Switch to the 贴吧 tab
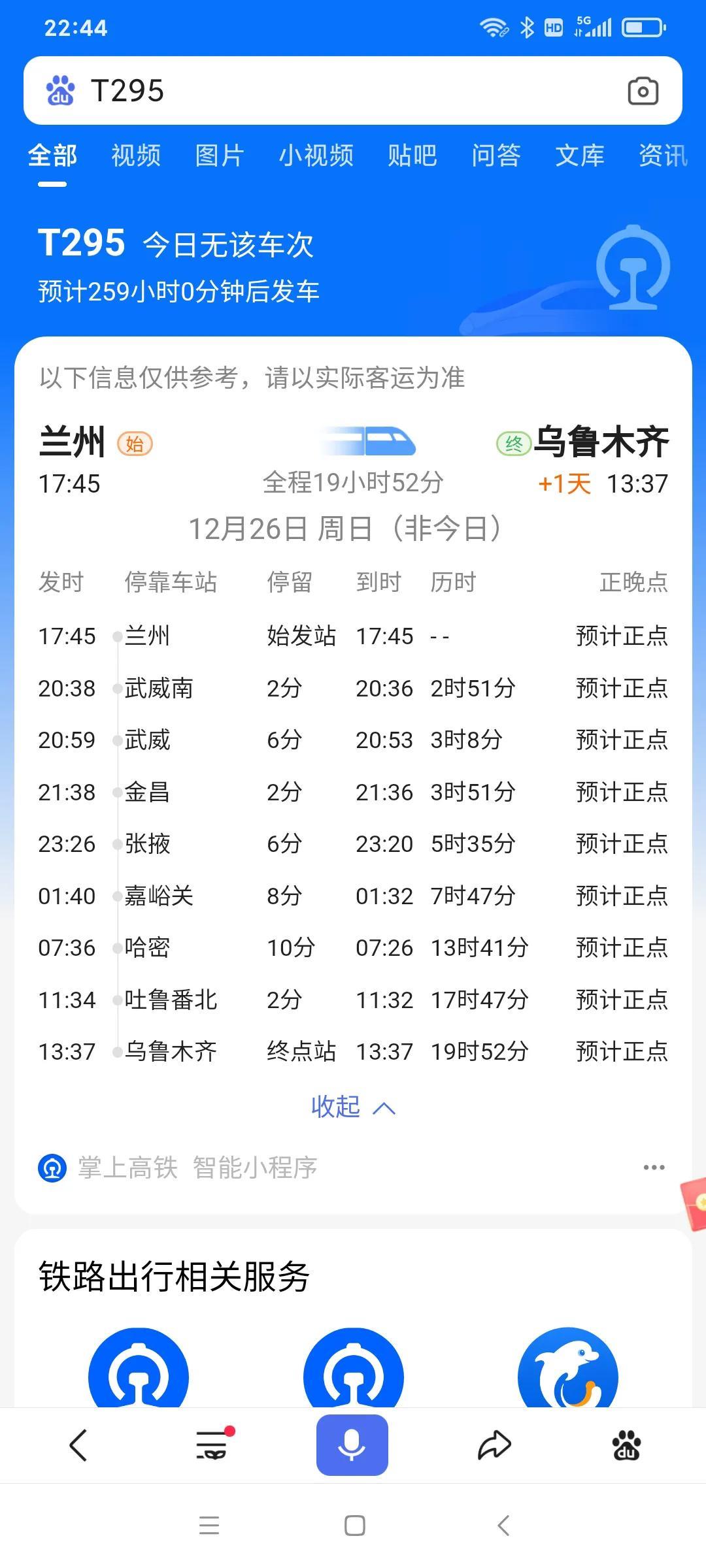 click(412, 155)
